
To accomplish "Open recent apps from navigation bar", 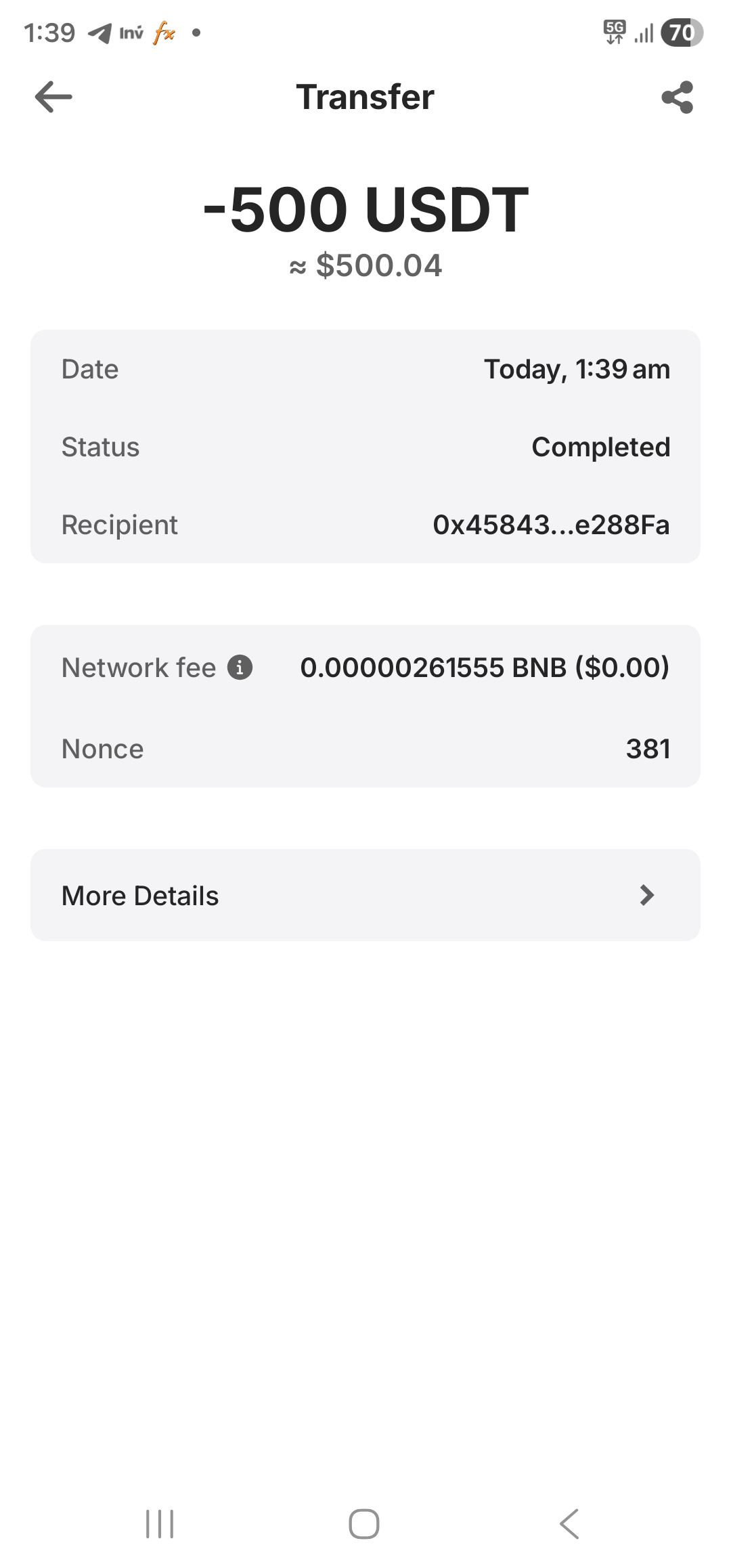I will click(x=160, y=1524).
